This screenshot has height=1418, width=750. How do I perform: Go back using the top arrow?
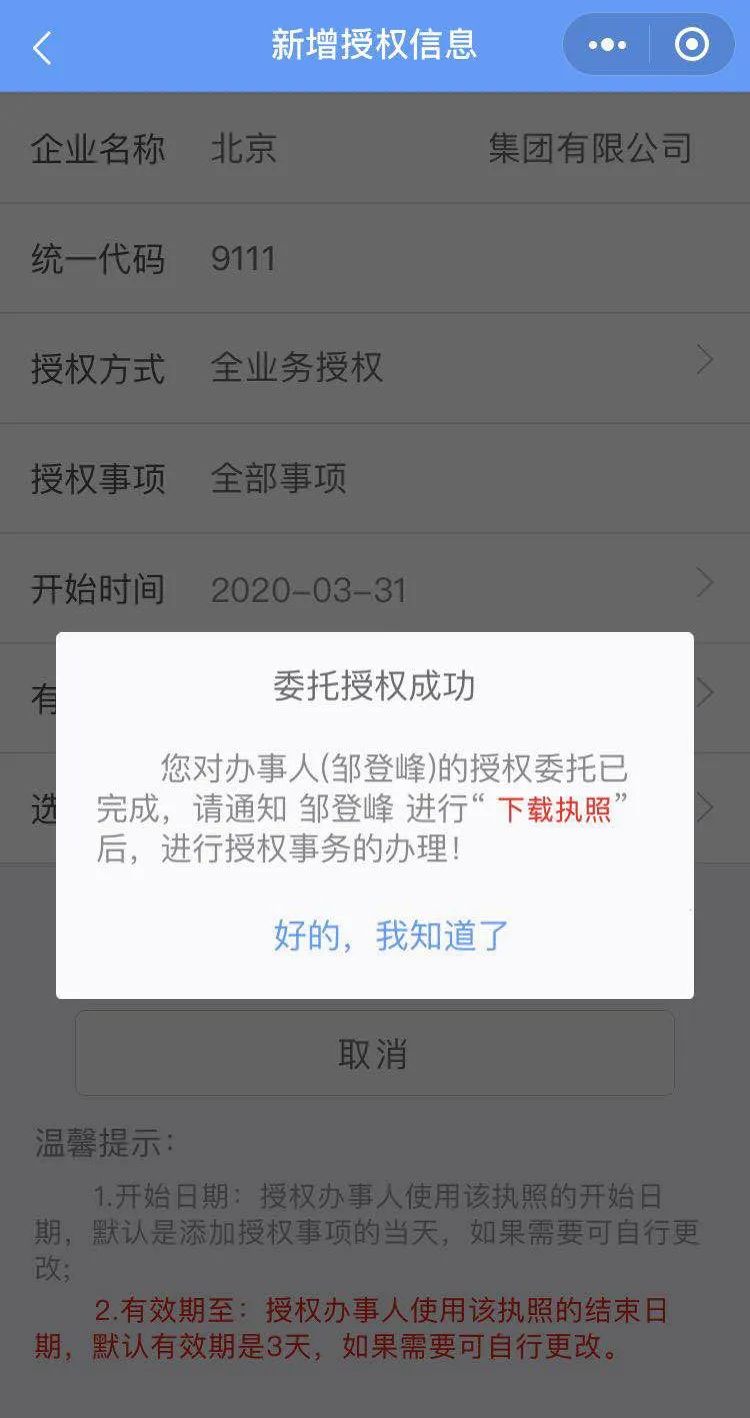point(42,46)
